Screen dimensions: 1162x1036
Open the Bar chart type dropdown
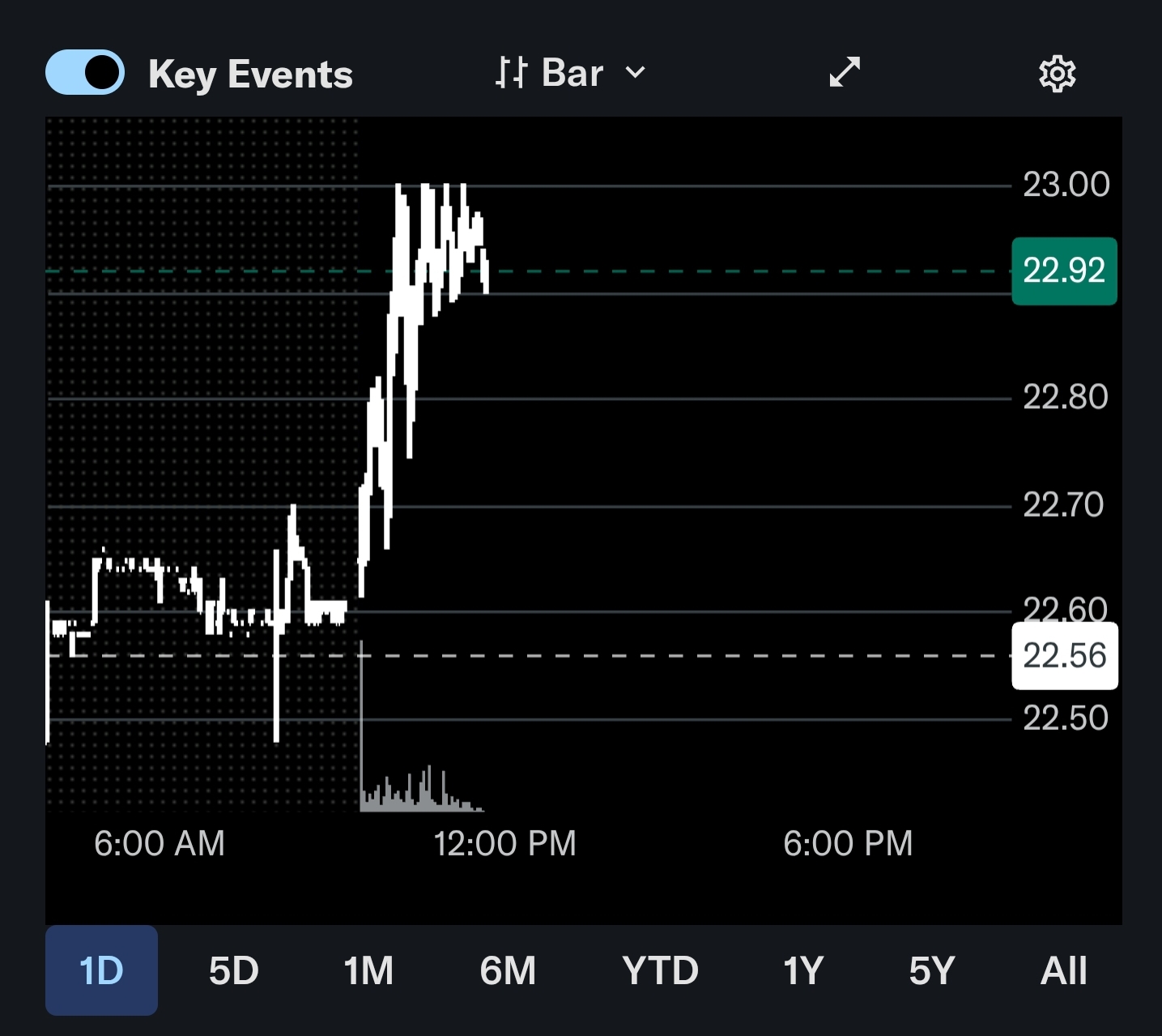[571, 73]
